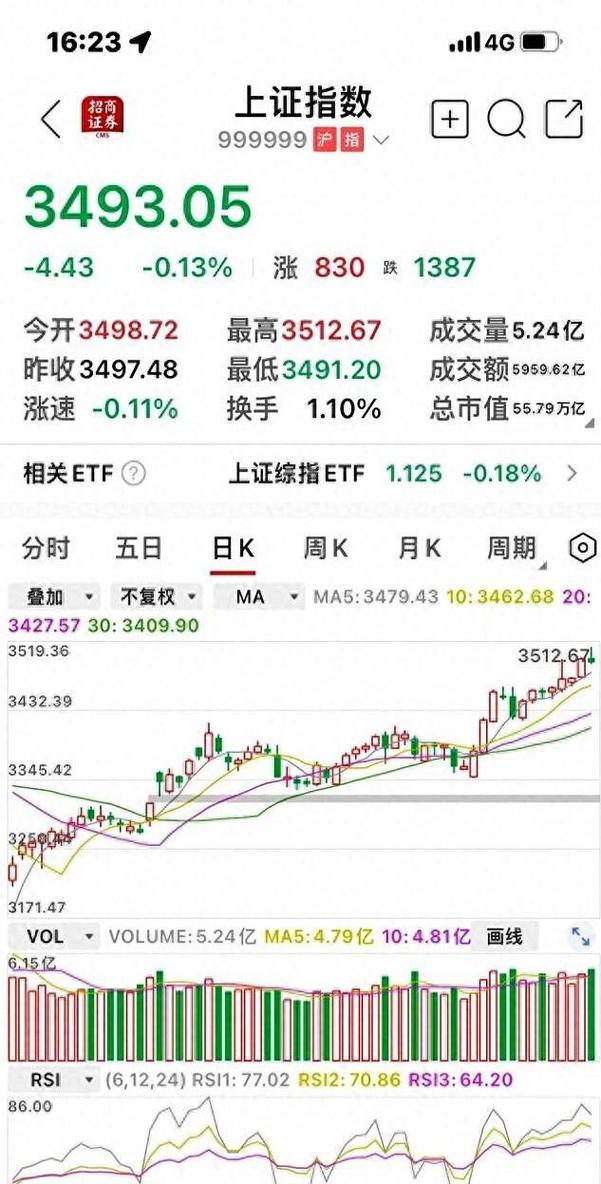Open the search magnifier icon
This screenshot has width=601, height=1184.
pos(506,120)
